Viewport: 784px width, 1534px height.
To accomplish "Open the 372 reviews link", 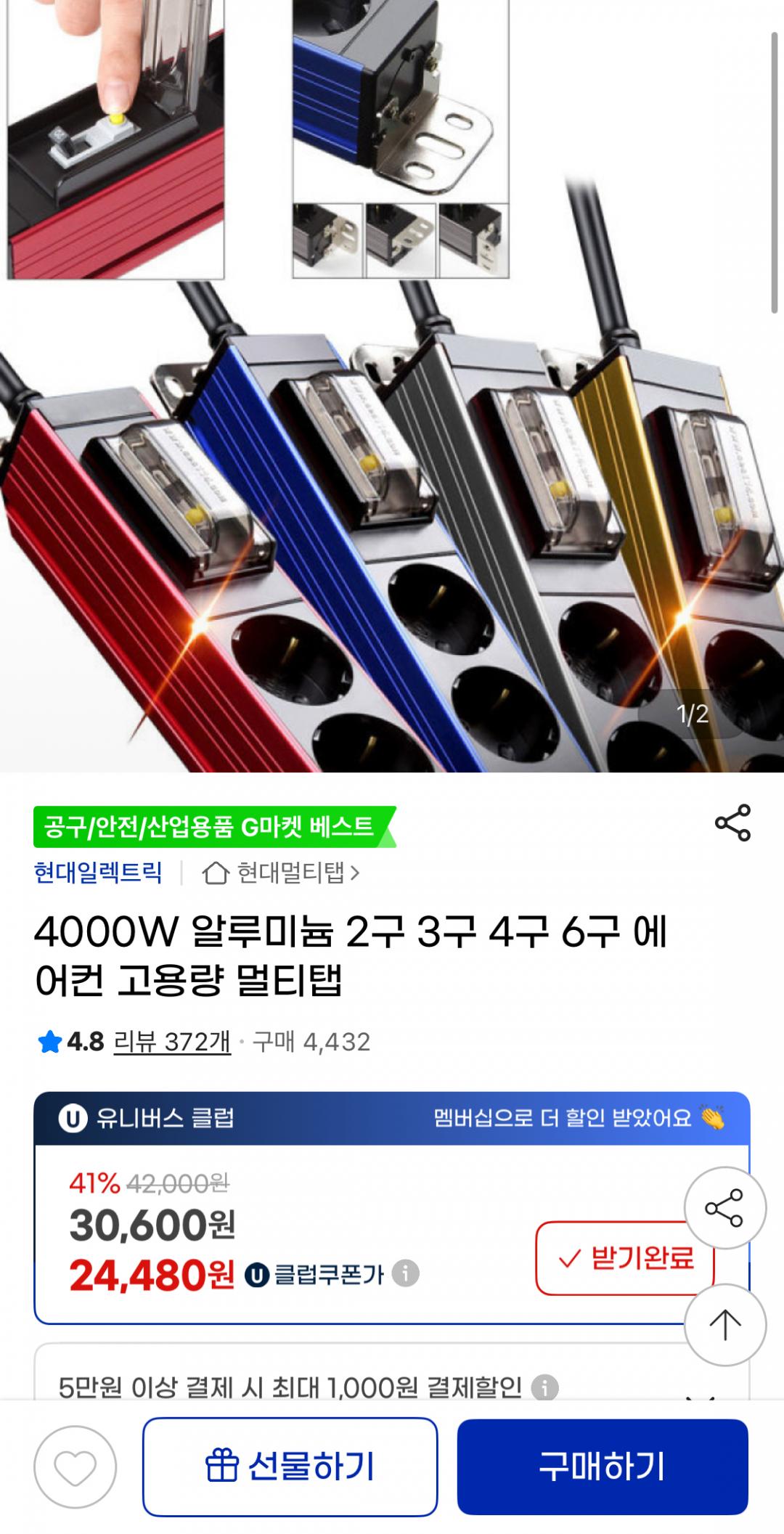I will pyautogui.click(x=172, y=1042).
